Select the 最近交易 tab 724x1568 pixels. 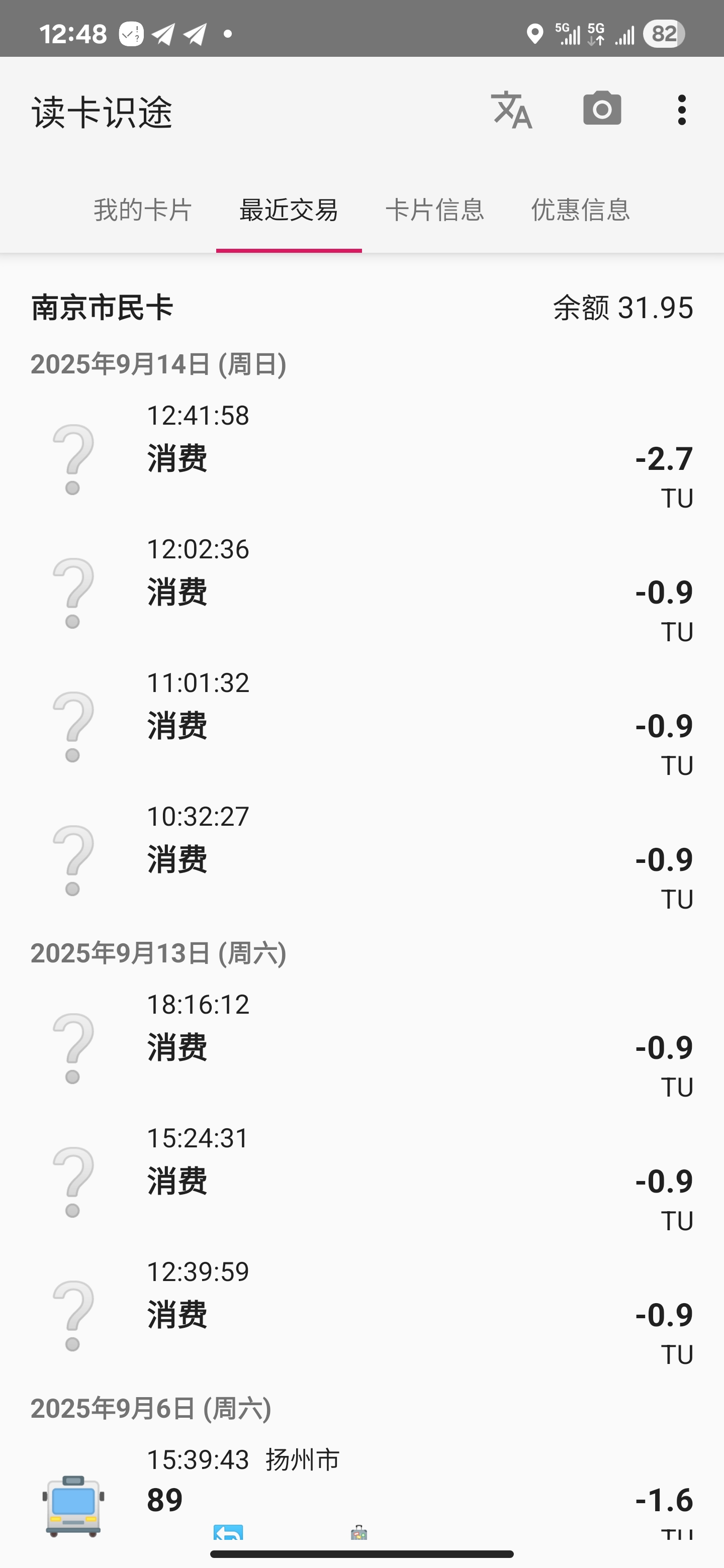tap(289, 210)
